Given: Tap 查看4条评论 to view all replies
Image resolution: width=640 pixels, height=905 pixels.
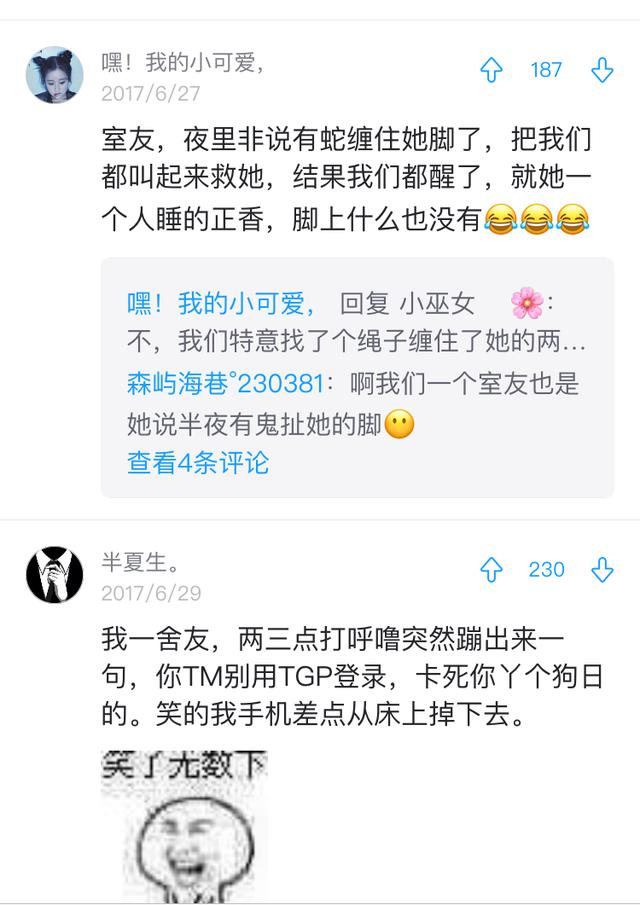Looking at the screenshot, I should [198, 463].
